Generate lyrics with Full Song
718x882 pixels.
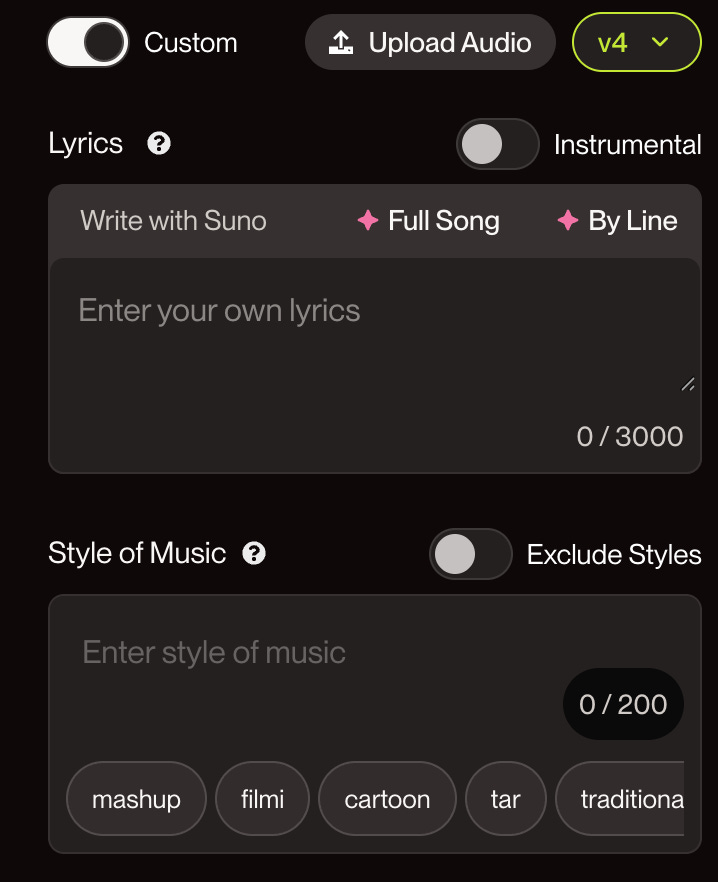coord(429,221)
